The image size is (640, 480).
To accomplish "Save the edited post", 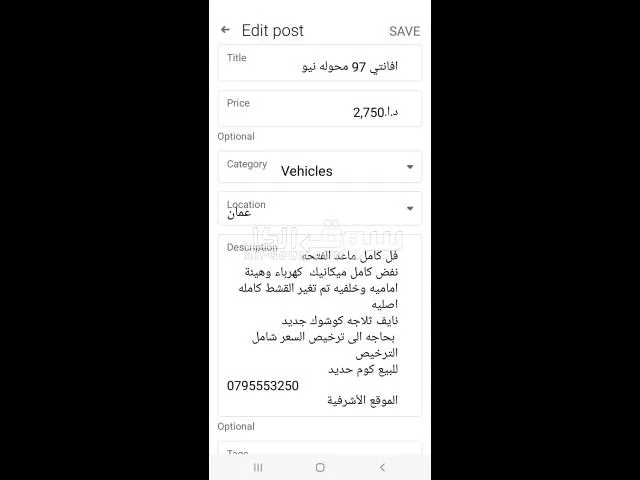I will click(404, 31).
